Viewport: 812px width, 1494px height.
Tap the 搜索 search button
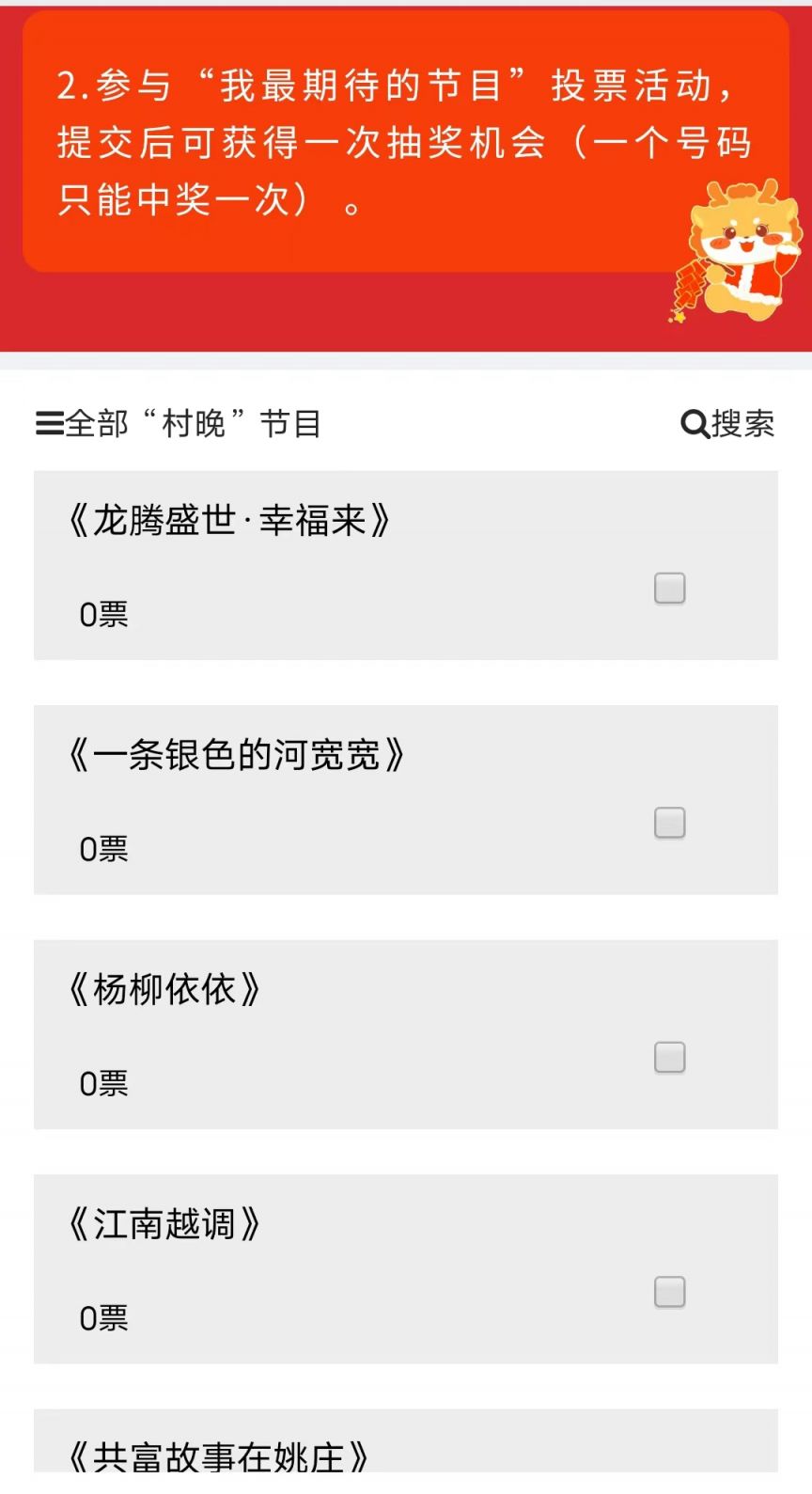point(727,424)
